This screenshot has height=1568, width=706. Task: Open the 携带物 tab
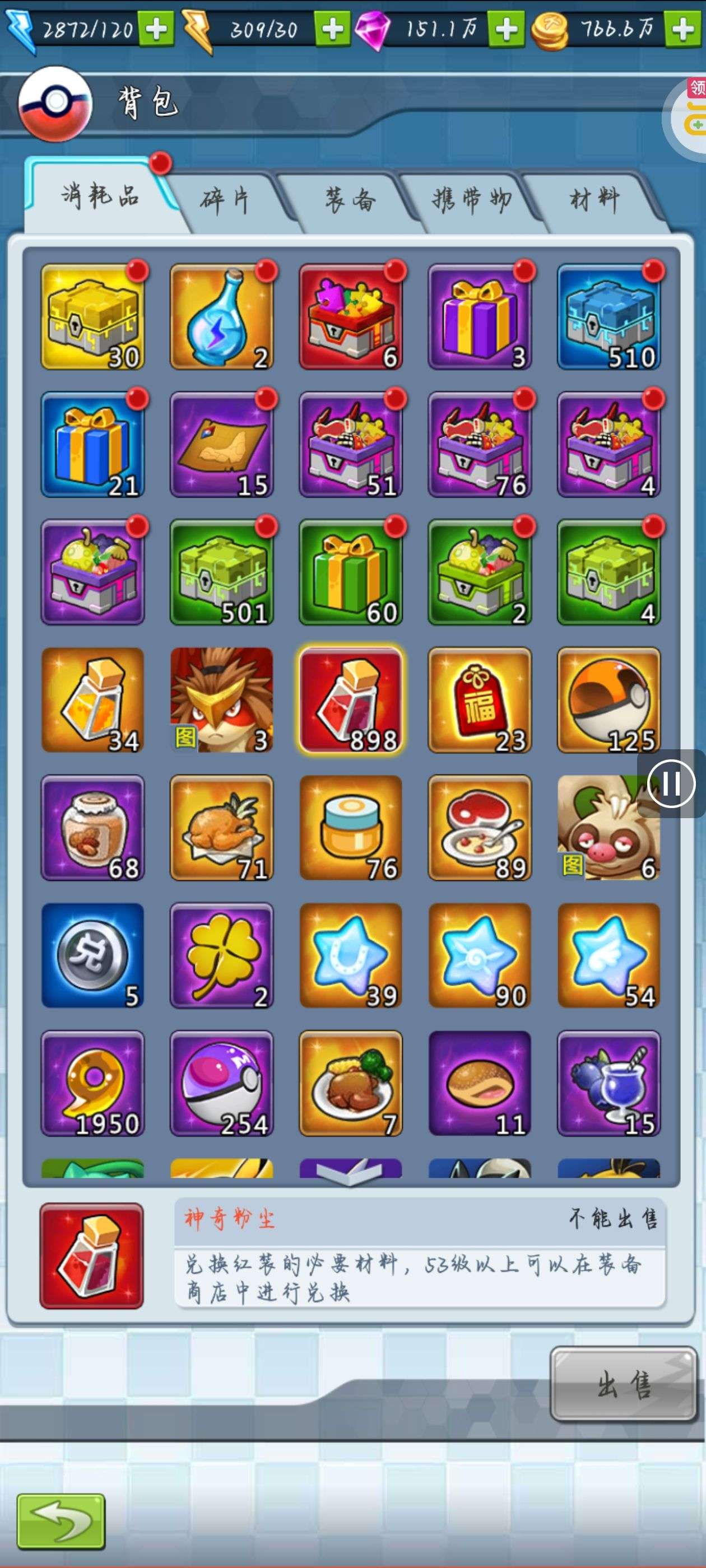tap(471, 200)
